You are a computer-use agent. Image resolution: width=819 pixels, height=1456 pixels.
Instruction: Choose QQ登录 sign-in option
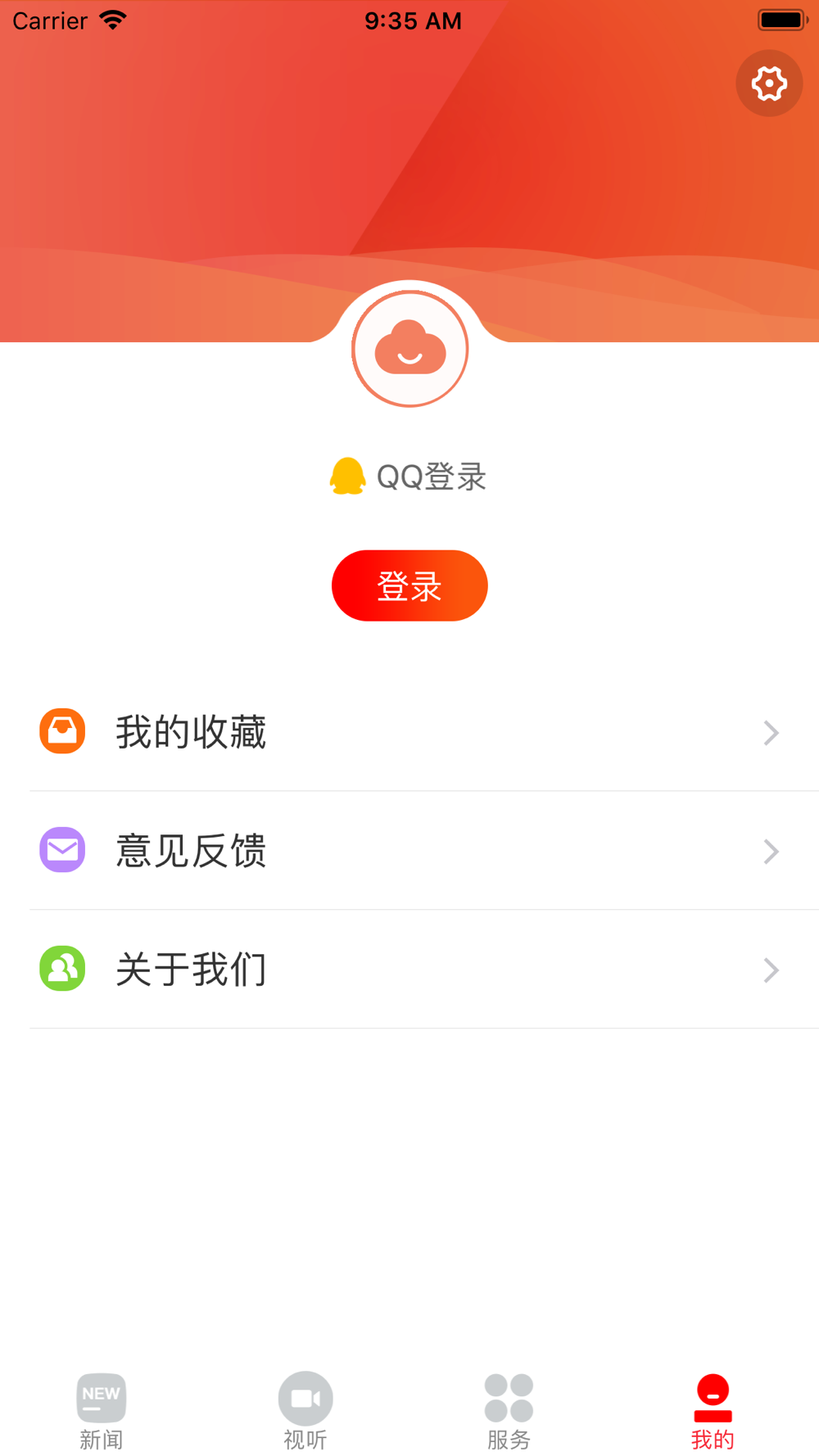[408, 477]
